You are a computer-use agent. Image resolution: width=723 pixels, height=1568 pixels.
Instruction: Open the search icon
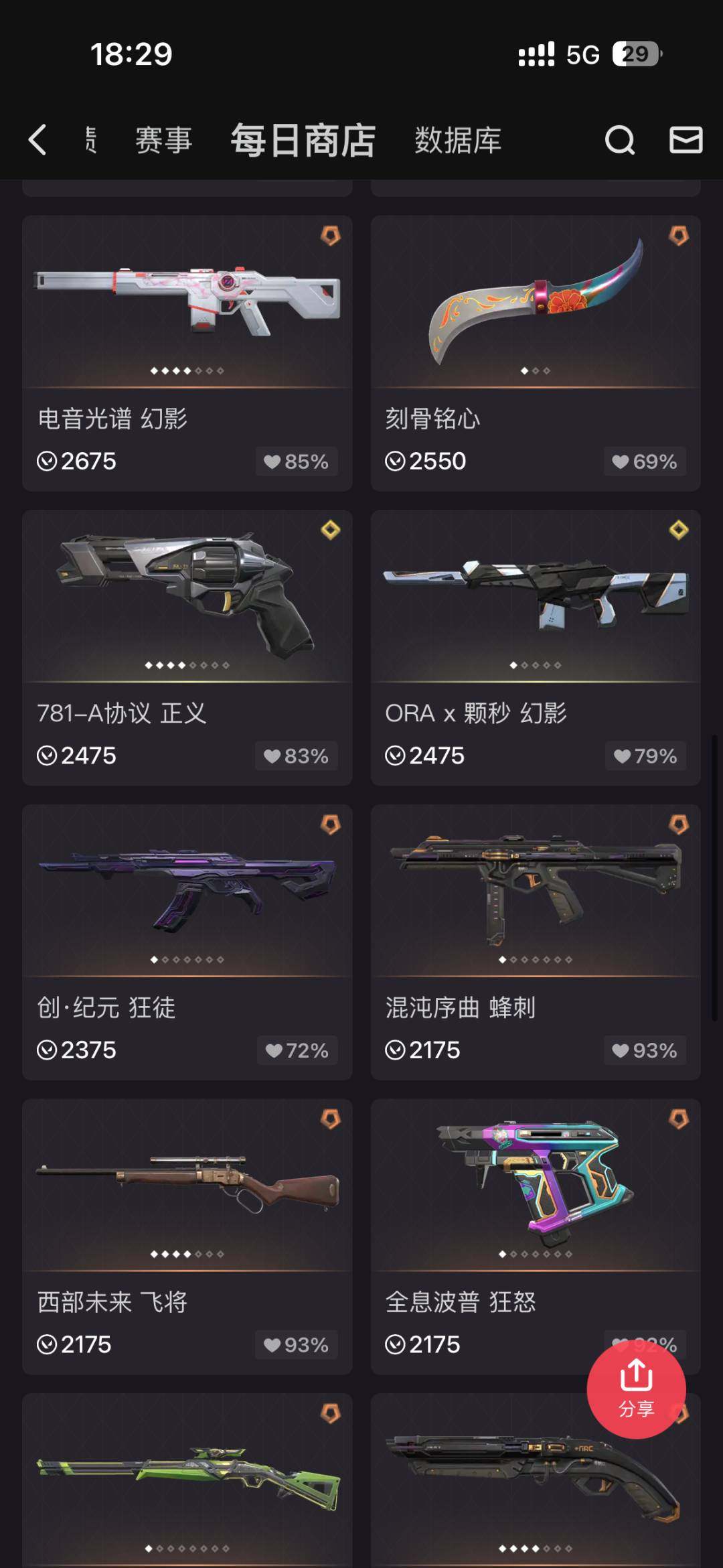[619, 141]
